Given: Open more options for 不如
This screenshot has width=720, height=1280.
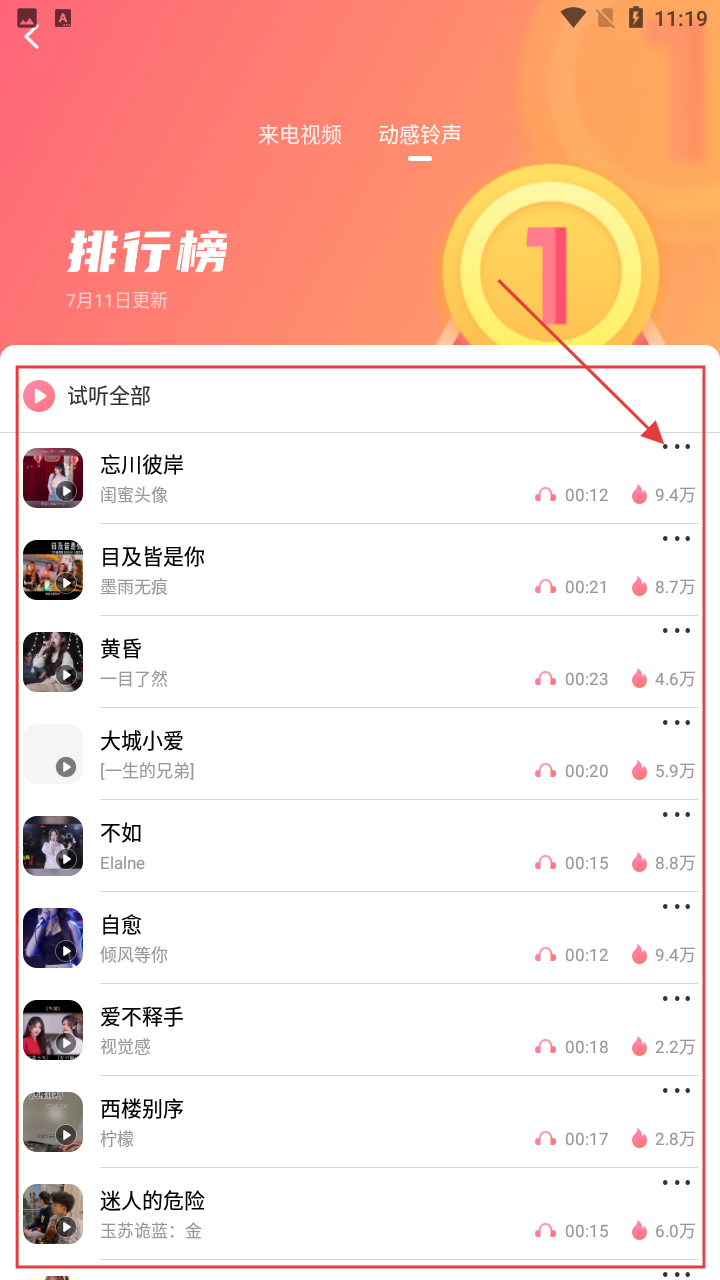Looking at the screenshot, I should pyautogui.click(x=677, y=815).
